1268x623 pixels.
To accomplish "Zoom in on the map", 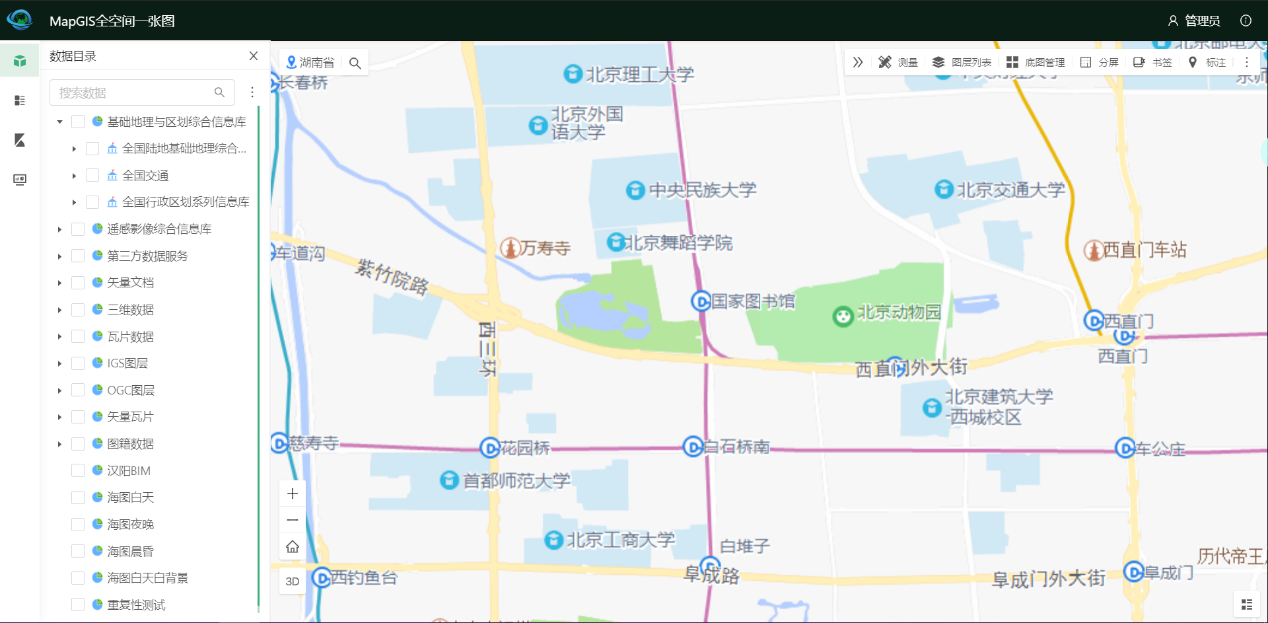I will [x=292, y=494].
